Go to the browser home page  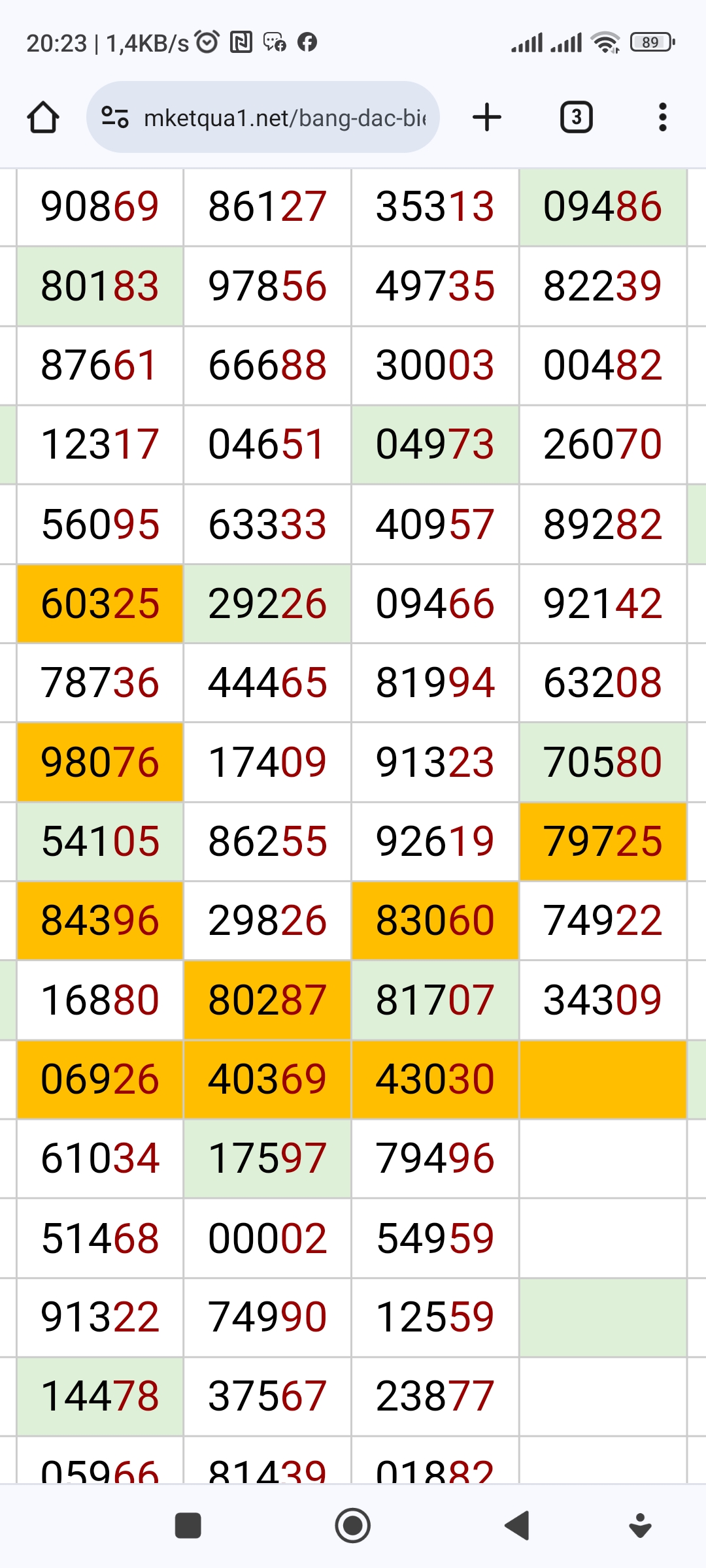click(43, 118)
